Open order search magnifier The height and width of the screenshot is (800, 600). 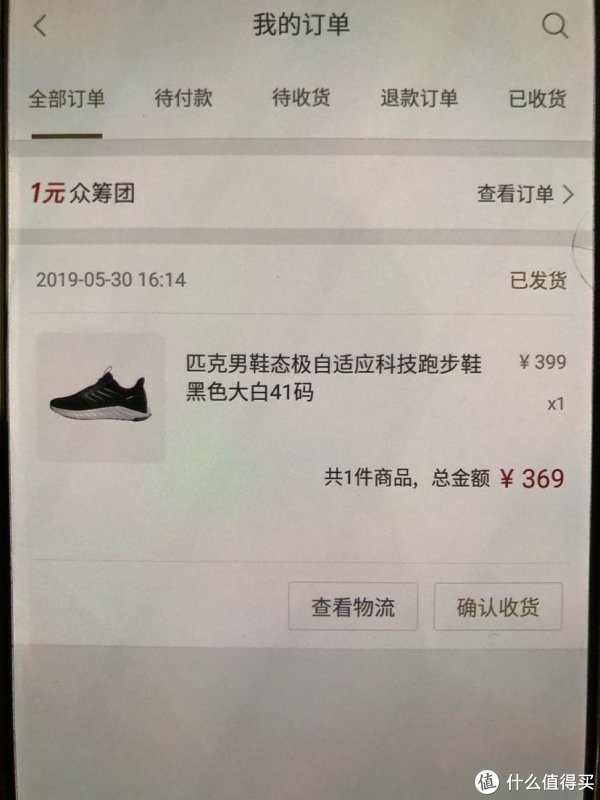555,26
